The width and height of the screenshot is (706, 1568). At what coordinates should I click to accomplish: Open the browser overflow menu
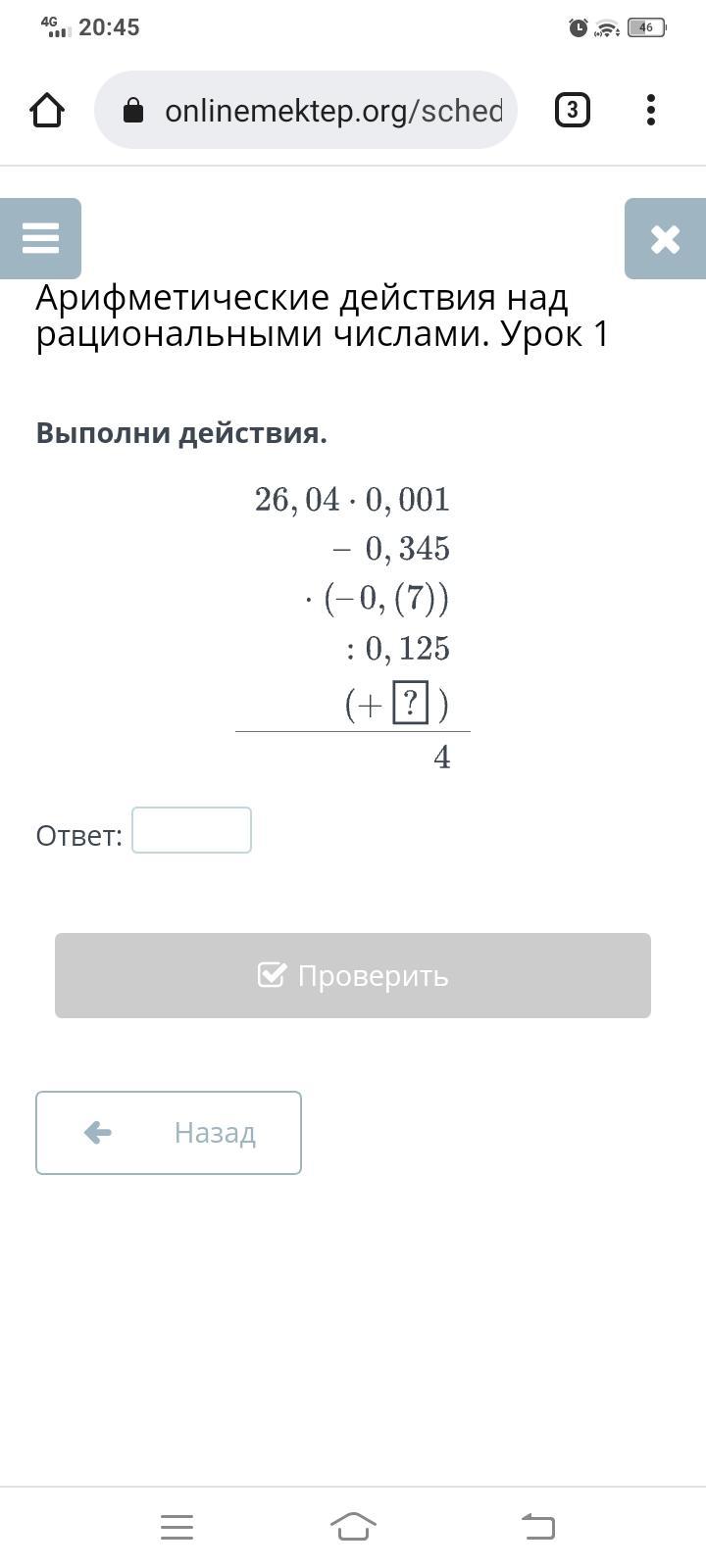pos(651,110)
